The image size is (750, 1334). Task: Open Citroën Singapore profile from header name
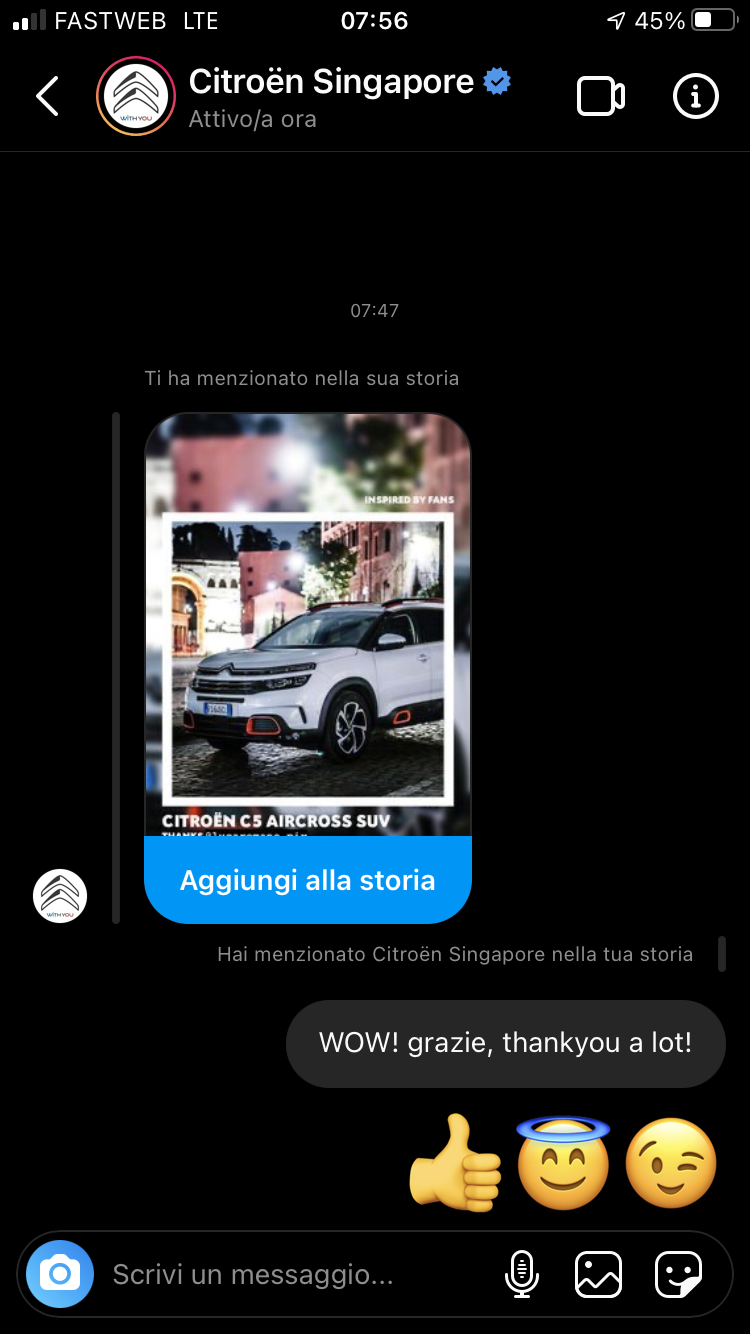pos(331,81)
